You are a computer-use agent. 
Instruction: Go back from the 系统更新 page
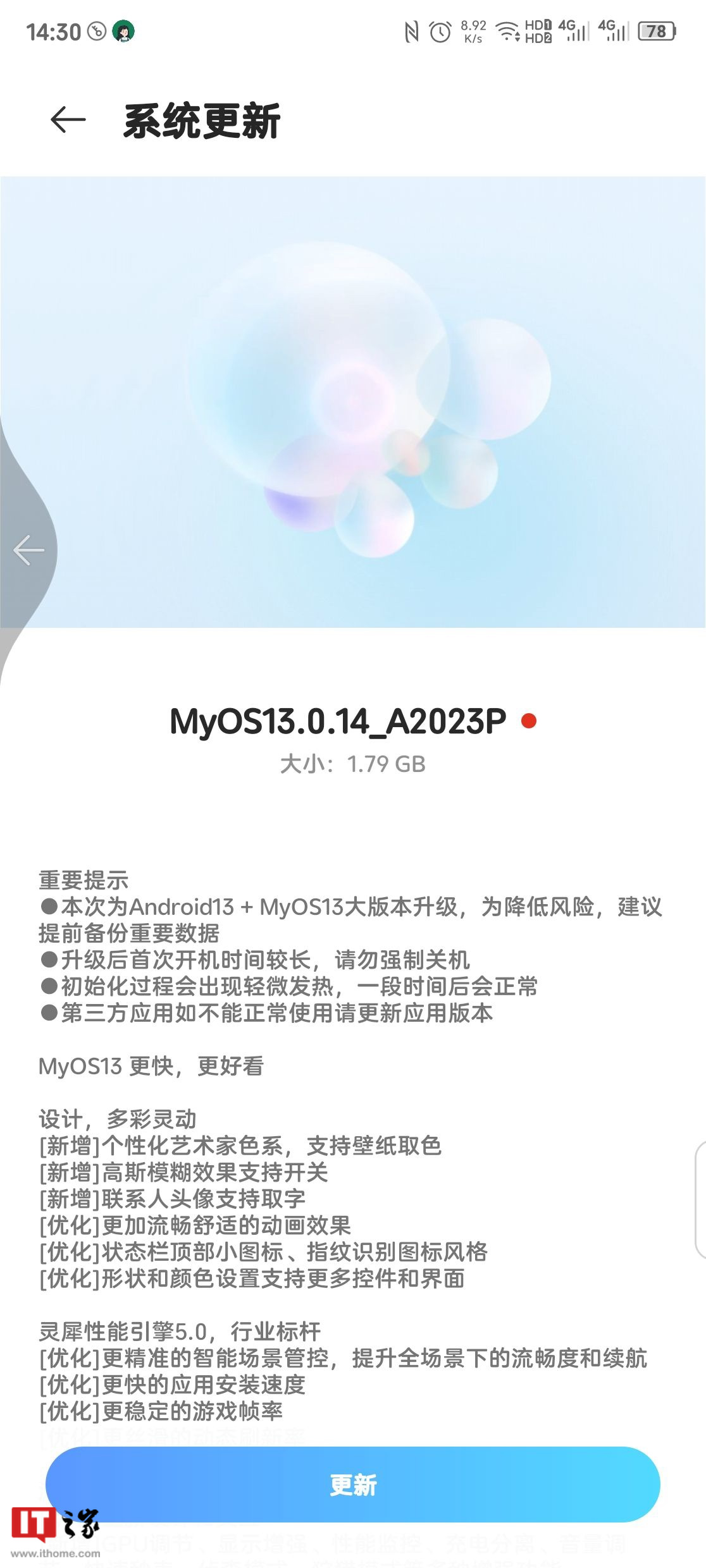click(68, 120)
